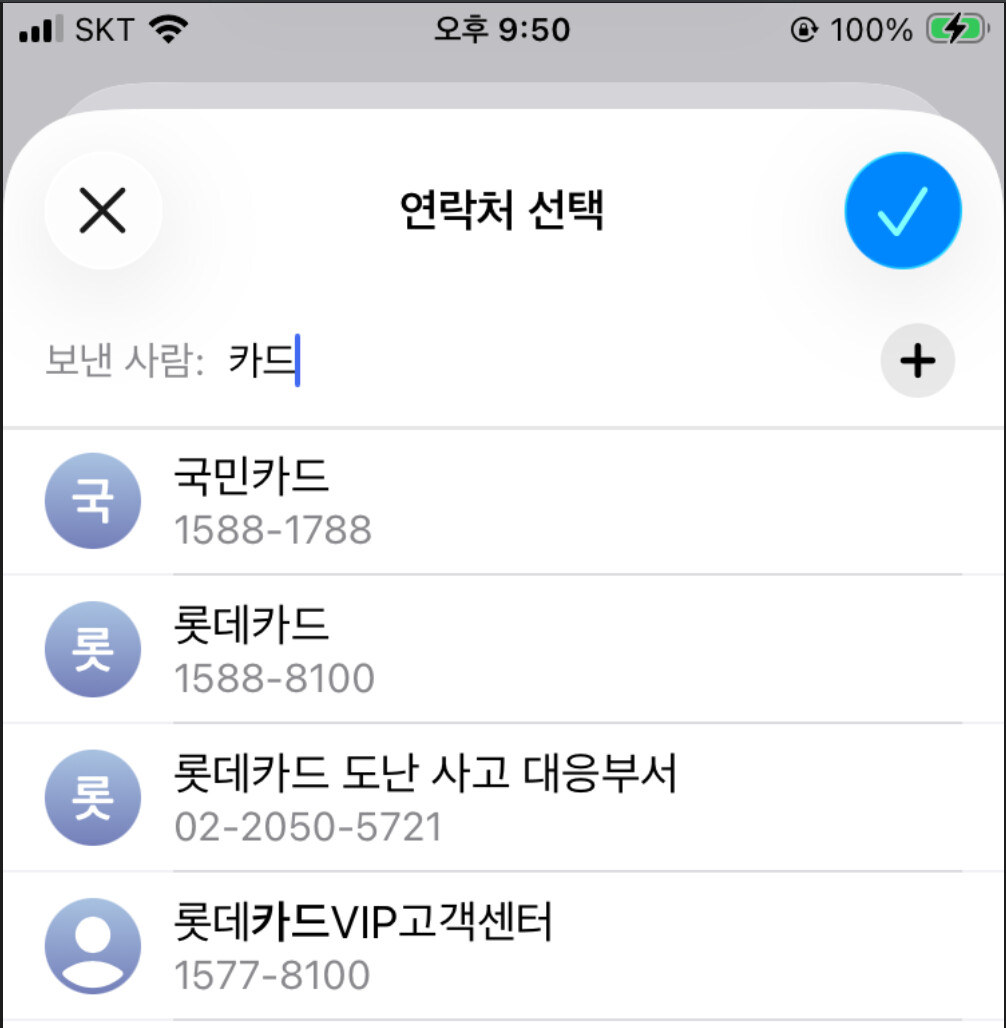Tap the plus button to add contact
Viewport: 1006px width, 1028px height.
coord(917,360)
